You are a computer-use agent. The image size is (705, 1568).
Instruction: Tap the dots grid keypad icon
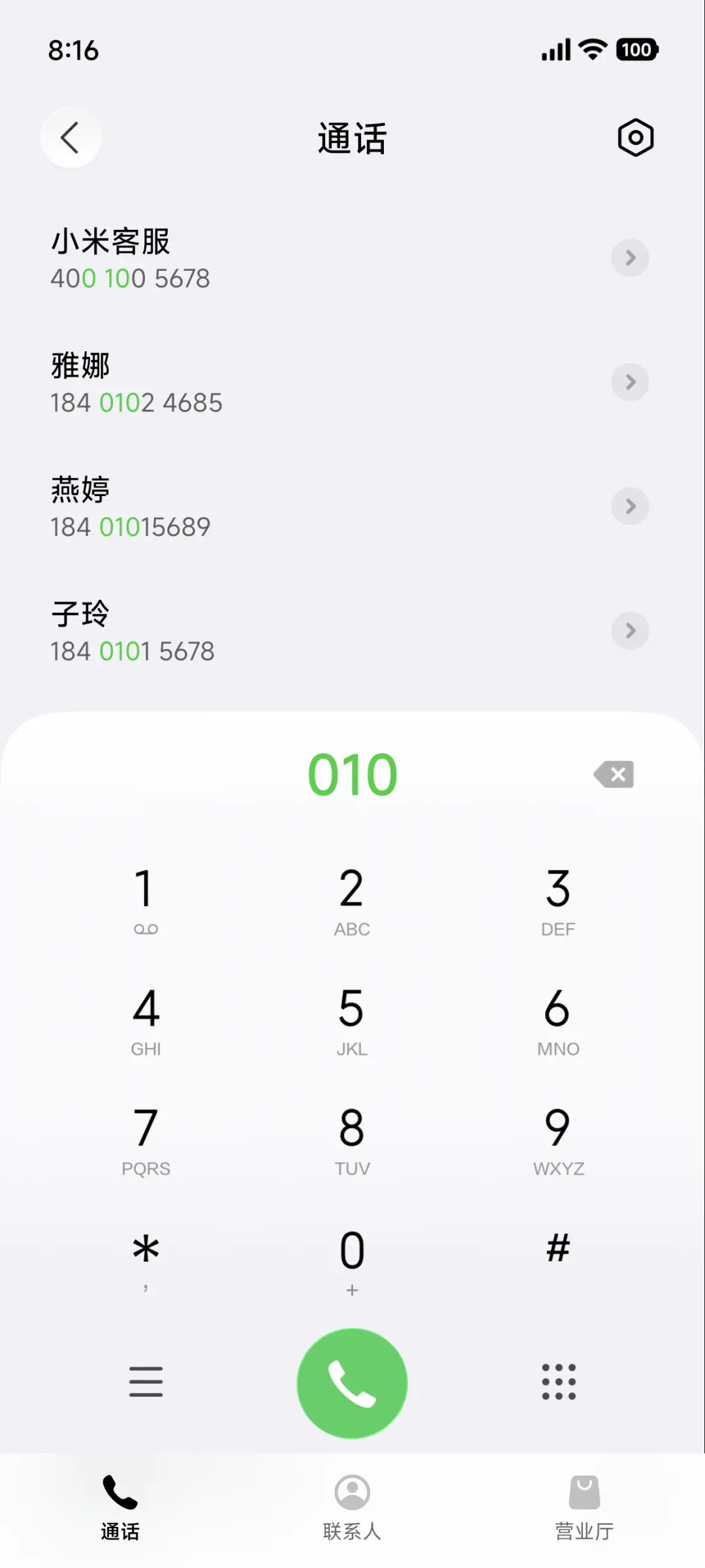tap(558, 1383)
